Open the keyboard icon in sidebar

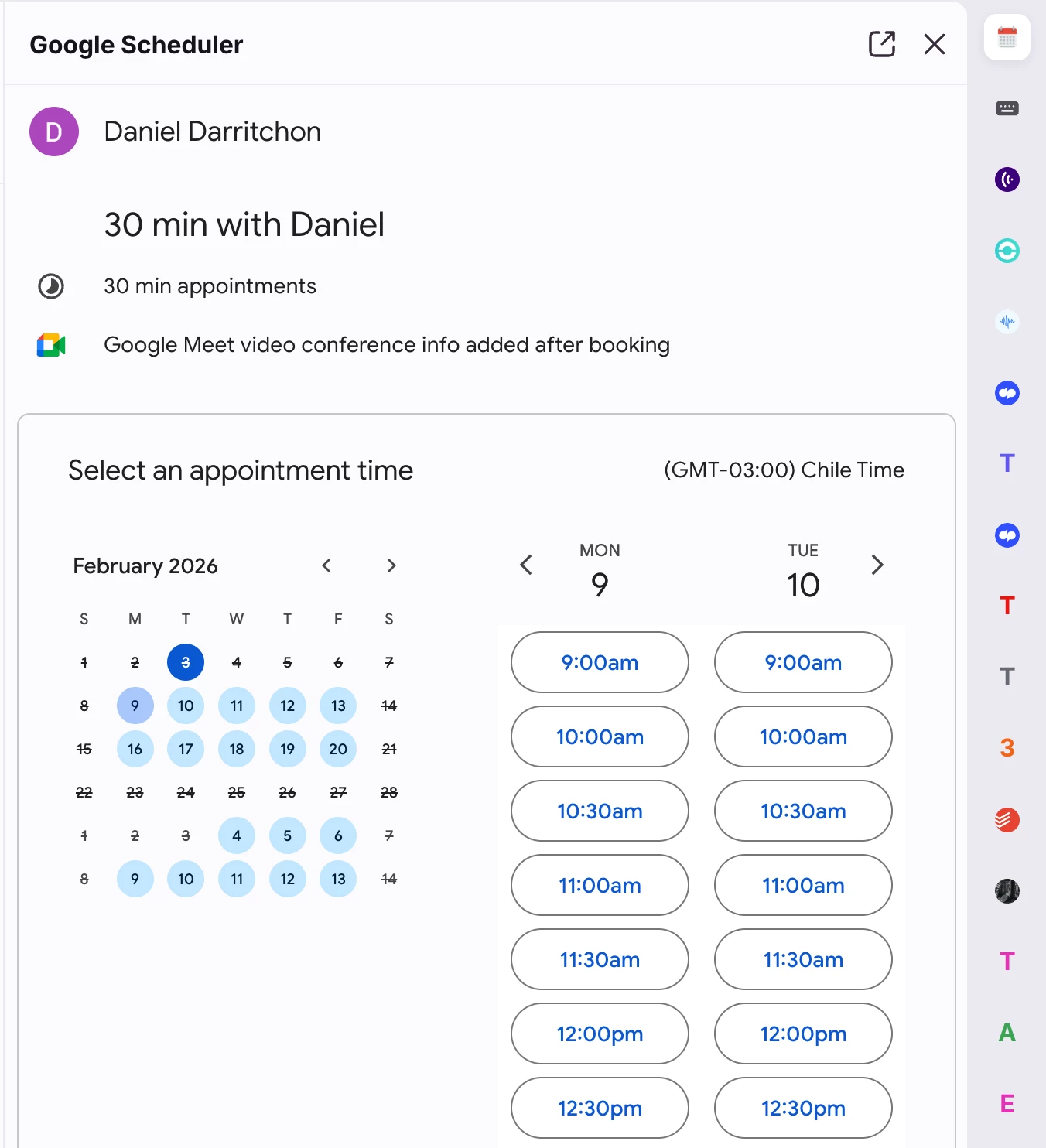(1007, 108)
